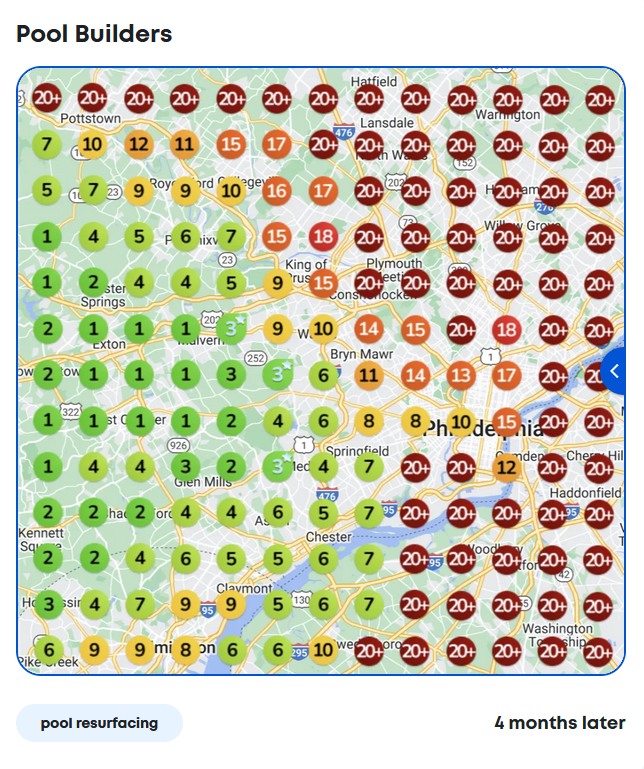Tap the blue chevron arrow on the map
Screen dimensions: 644x769
(x=614, y=371)
